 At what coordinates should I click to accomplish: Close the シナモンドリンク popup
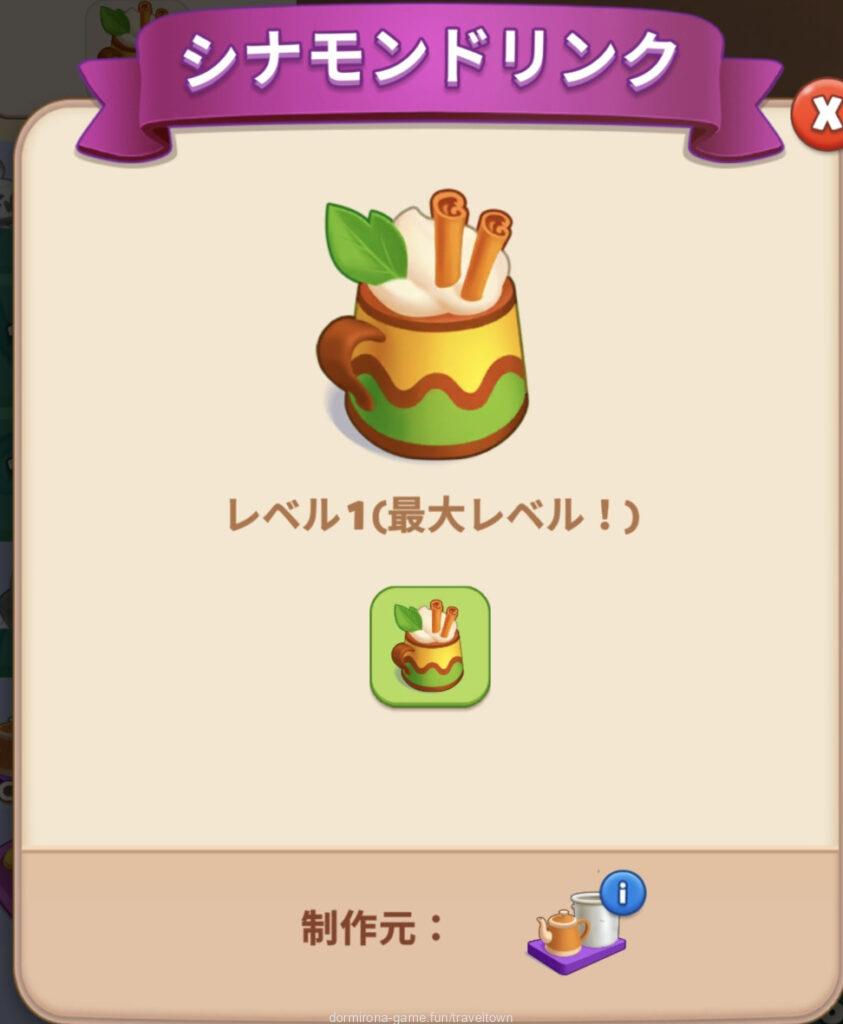(x=821, y=117)
